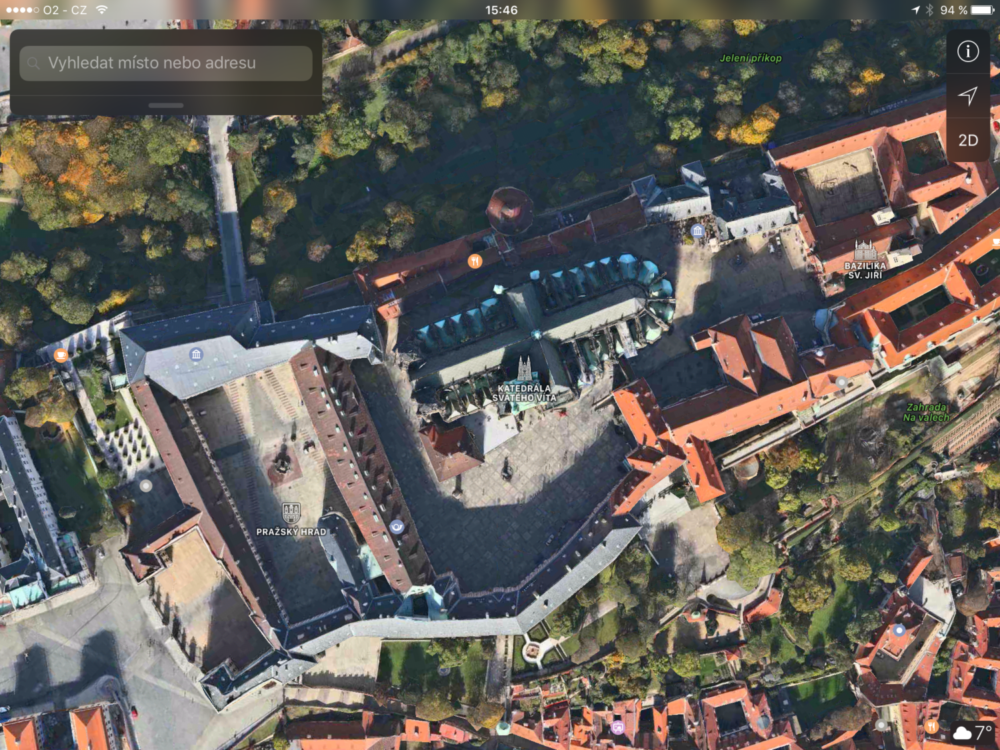Image resolution: width=1000 pixels, height=750 pixels.
Task: Open the Pražský hrad place marker
Action: (291, 514)
